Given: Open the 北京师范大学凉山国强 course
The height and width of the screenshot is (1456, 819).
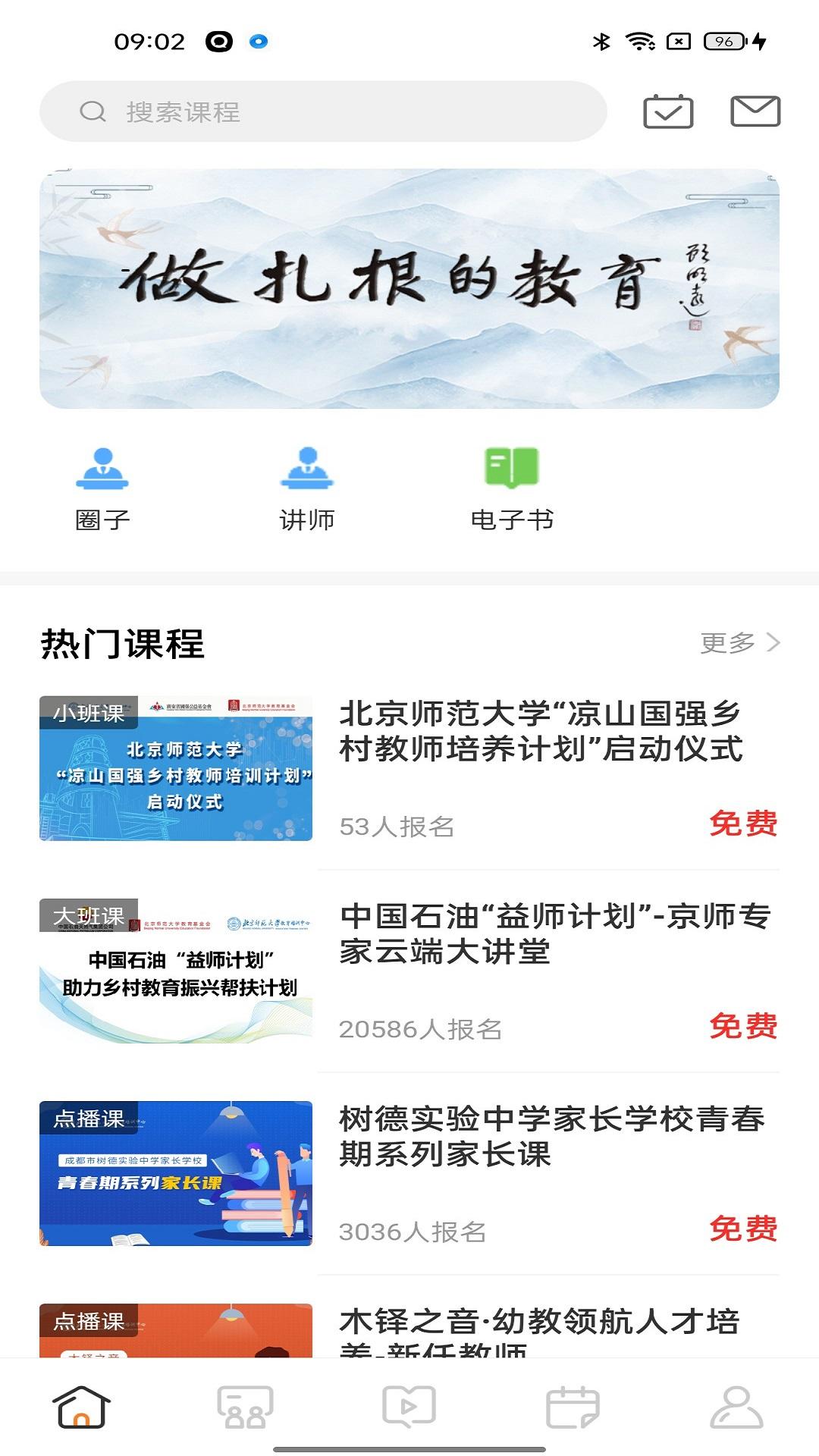Looking at the screenshot, I should pyautogui.click(x=540, y=732).
